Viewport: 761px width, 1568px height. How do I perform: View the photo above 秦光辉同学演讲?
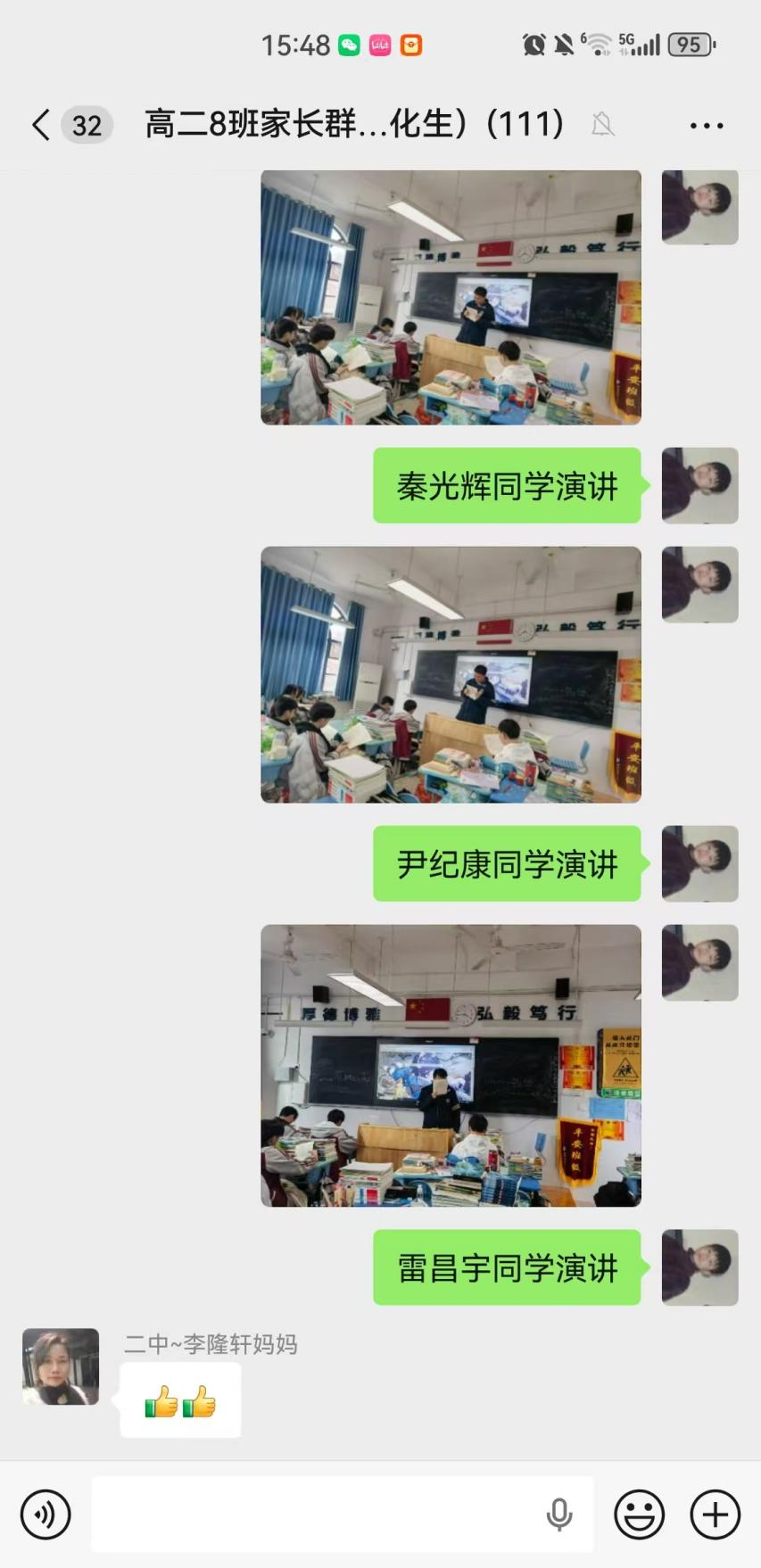click(x=451, y=297)
